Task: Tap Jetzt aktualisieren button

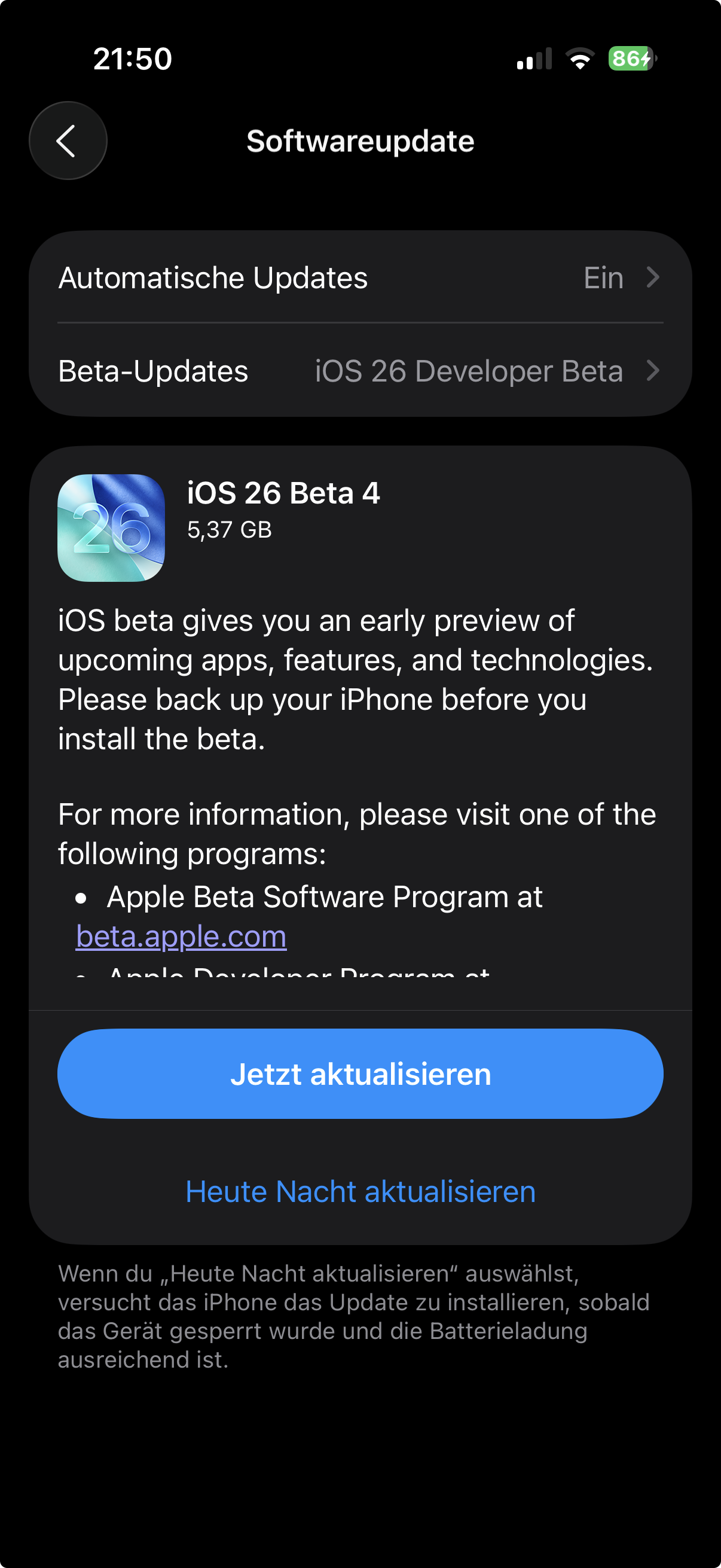Action: pyautogui.click(x=359, y=1073)
